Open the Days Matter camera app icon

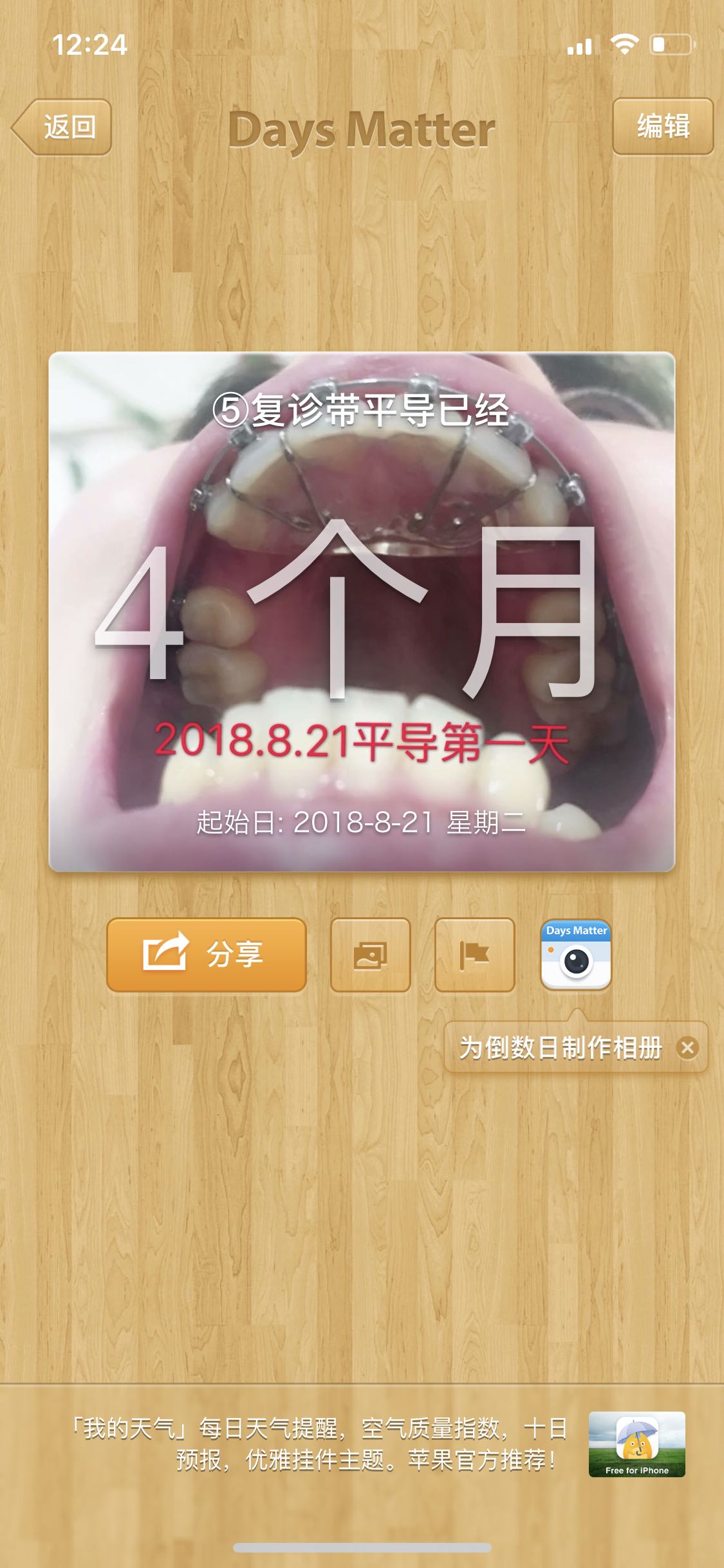click(x=576, y=955)
